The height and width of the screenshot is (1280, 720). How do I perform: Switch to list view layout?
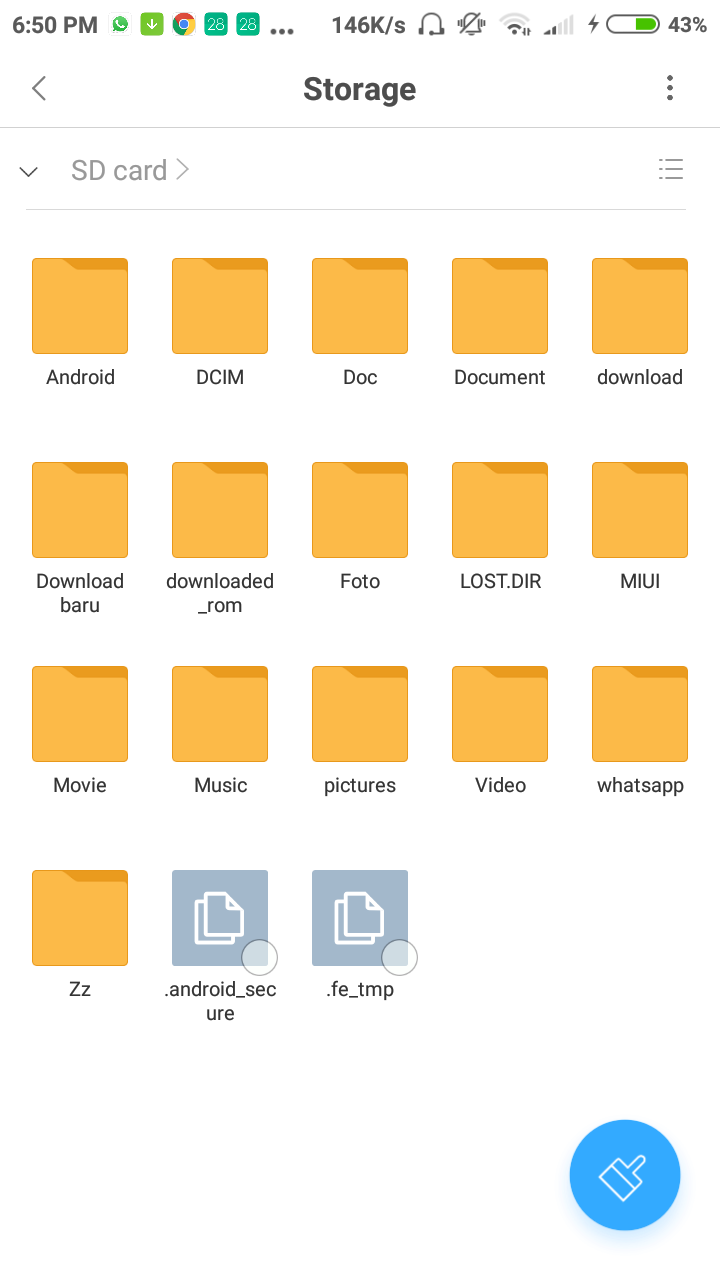point(671,170)
